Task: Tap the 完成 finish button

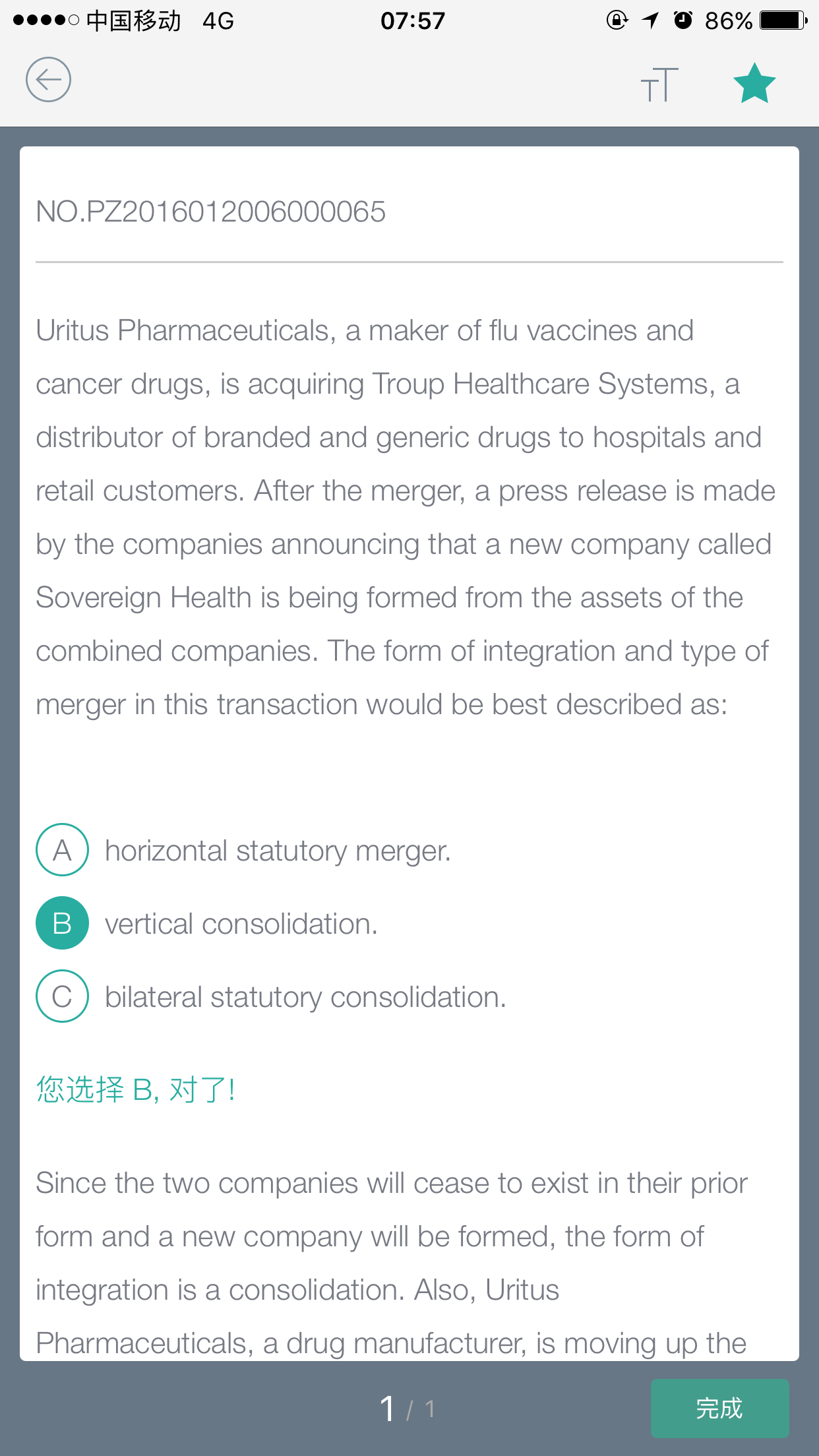Action: pos(719,1408)
